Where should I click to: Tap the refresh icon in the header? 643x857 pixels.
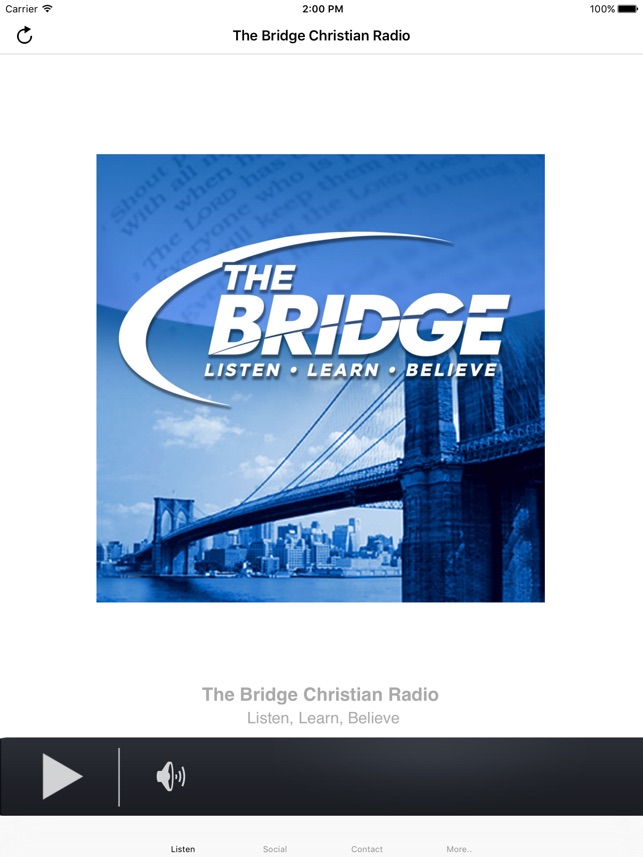point(24,36)
